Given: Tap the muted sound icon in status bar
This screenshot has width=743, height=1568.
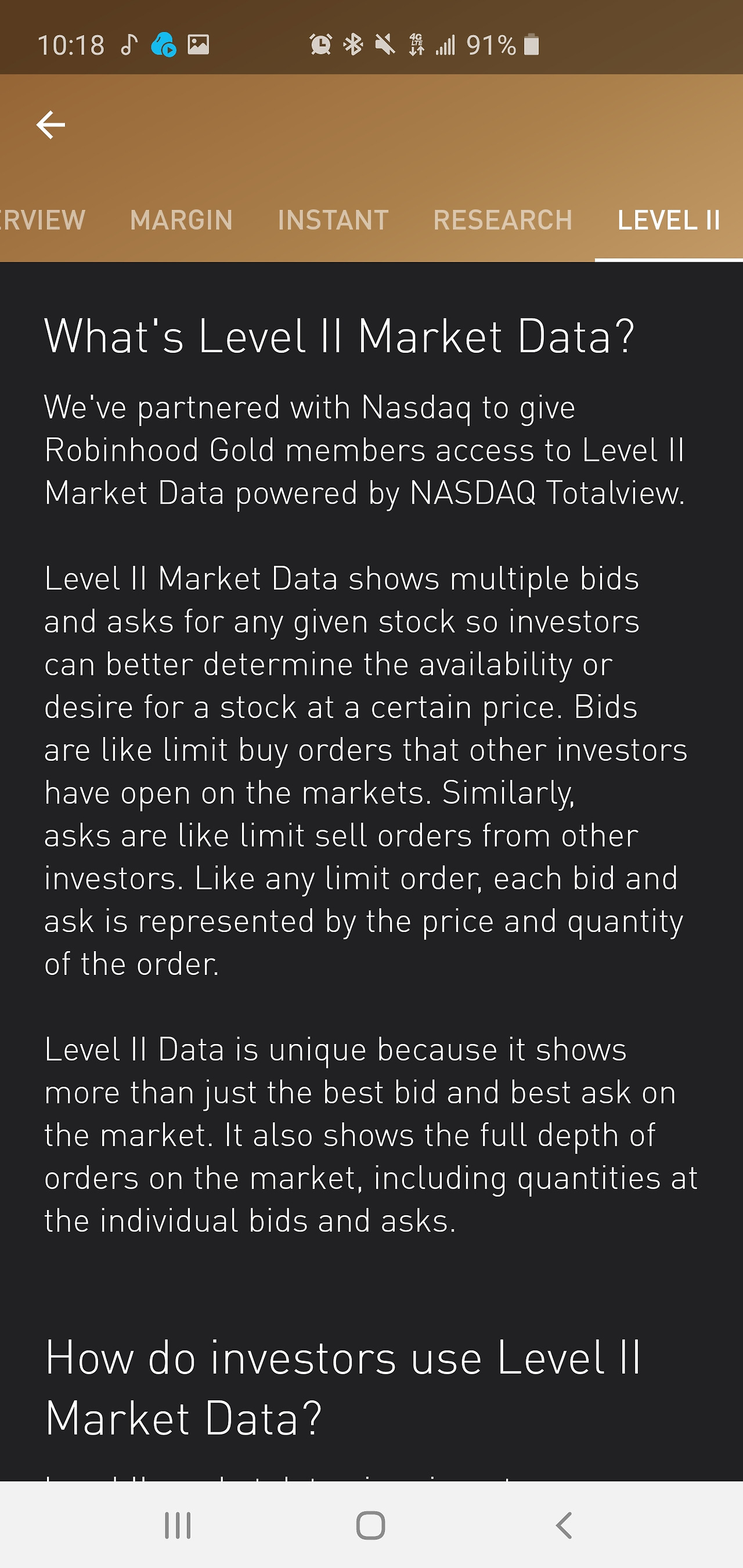Looking at the screenshot, I should click(x=386, y=45).
